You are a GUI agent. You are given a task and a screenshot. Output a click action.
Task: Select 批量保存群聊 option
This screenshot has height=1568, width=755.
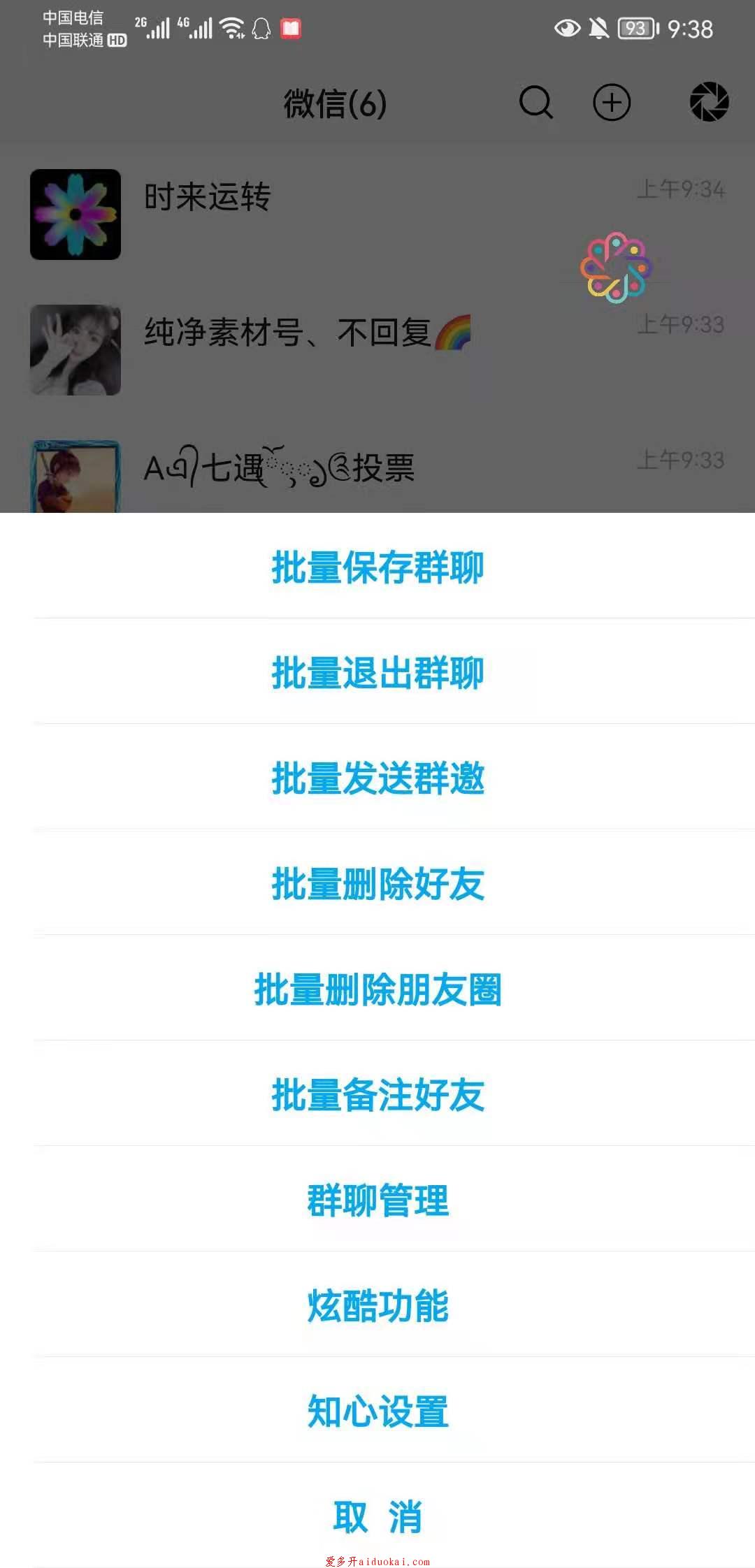377,567
